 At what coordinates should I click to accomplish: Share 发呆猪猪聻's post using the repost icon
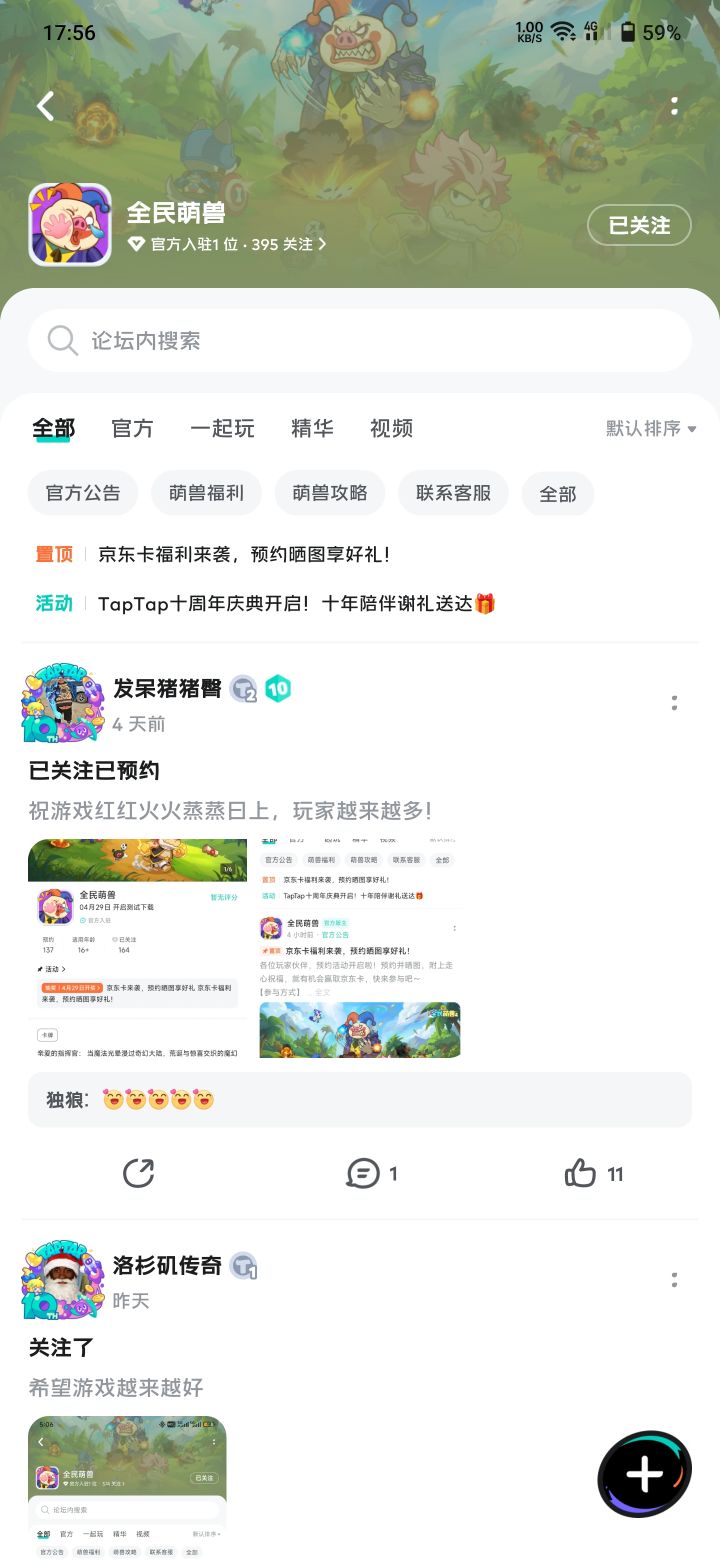click(138, 1174)
